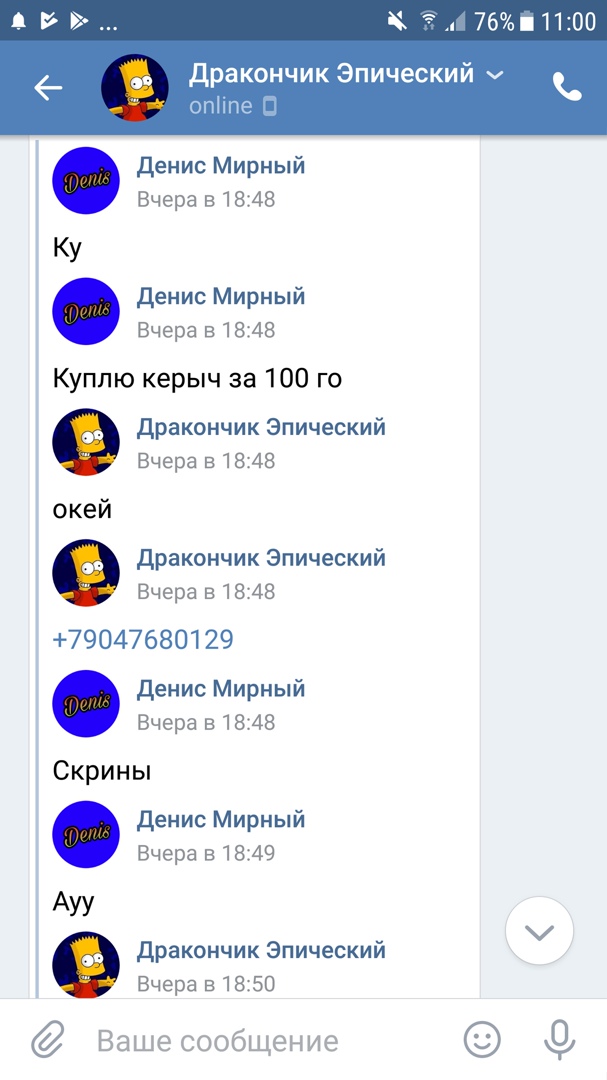Expand the Дракончик Эпический chat title dropdown
Image resolution: width=607 pixels, height=1080 pixels.
point(494,74)
